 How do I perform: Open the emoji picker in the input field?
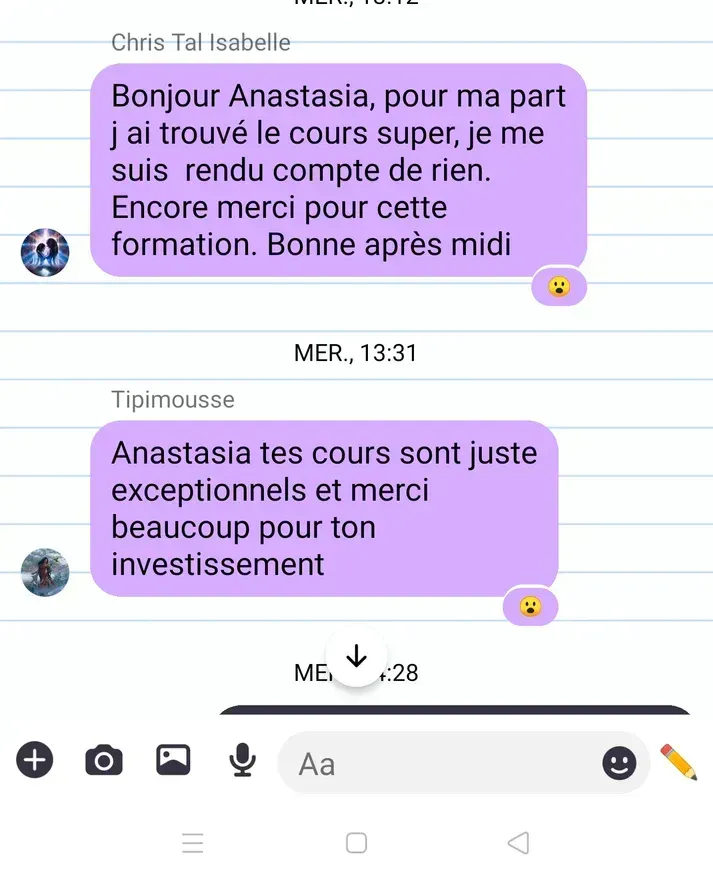tap(619, 764)
